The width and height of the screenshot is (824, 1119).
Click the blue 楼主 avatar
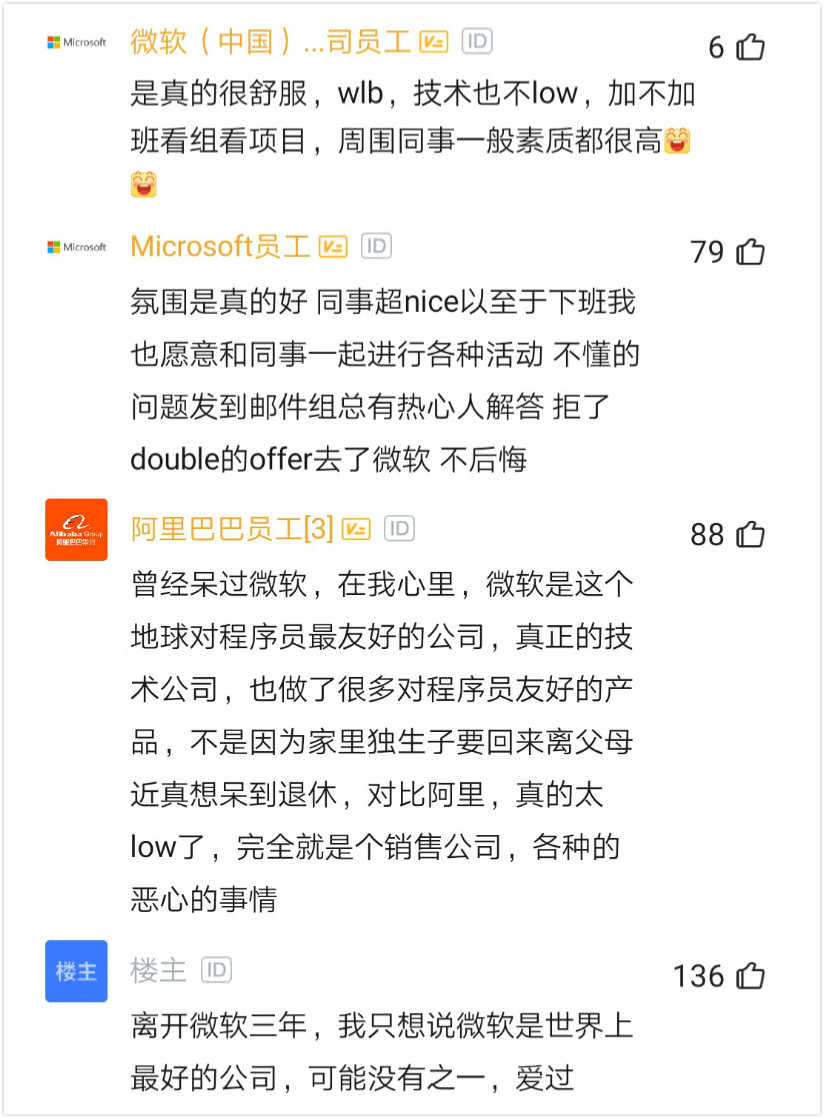coord(76,970)
